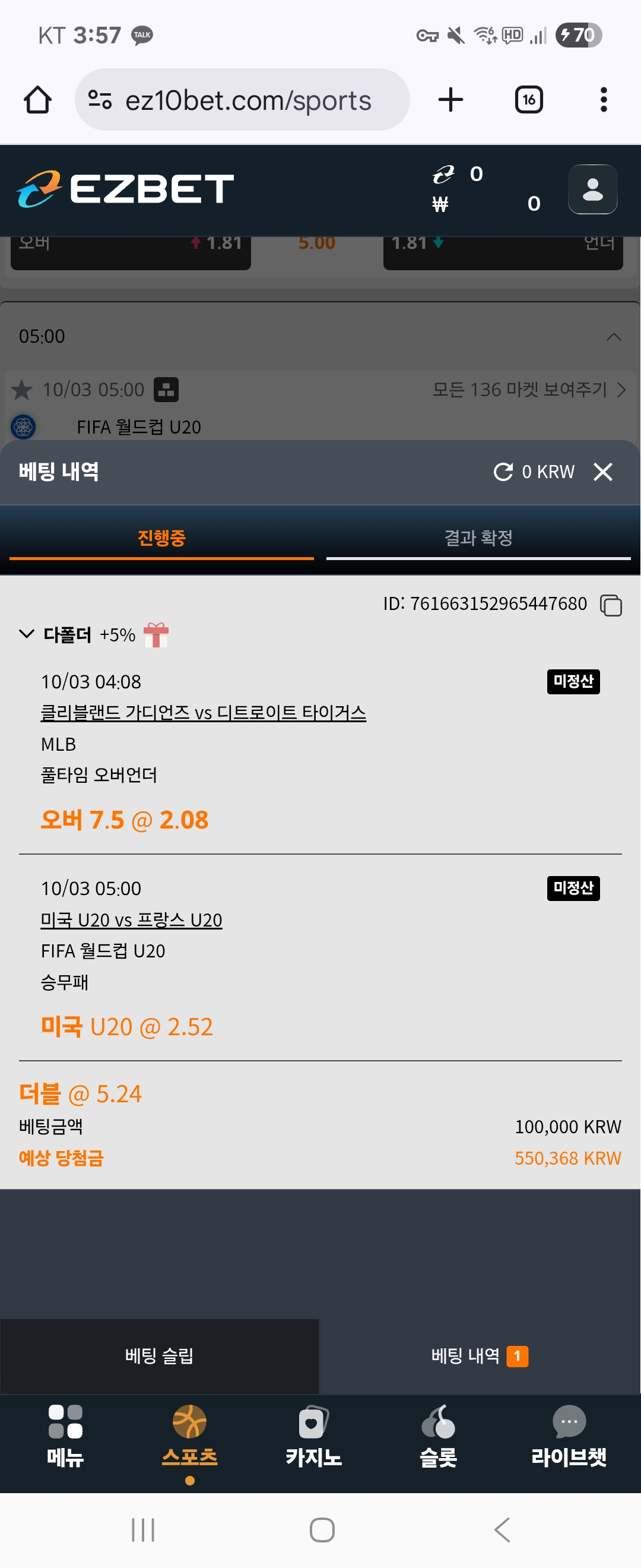This screenshot has width=641, height=1568.
Task: Switch to the 베팅 슬립 tab
Action: 159,1355
